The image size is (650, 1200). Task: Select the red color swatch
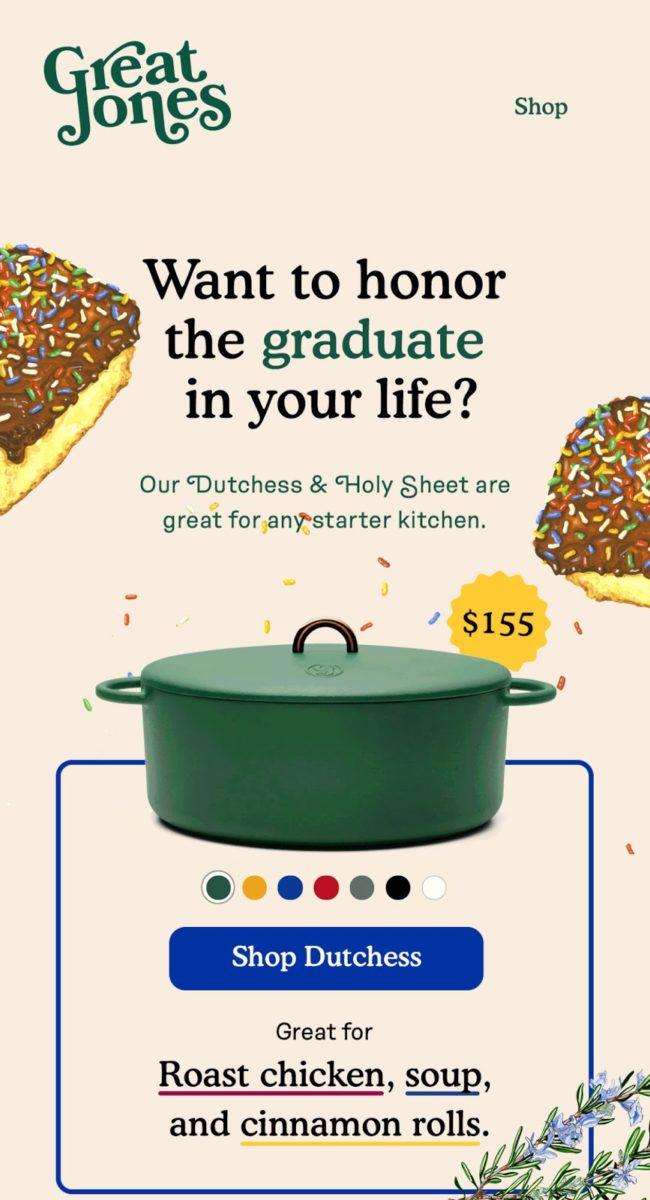326,887
